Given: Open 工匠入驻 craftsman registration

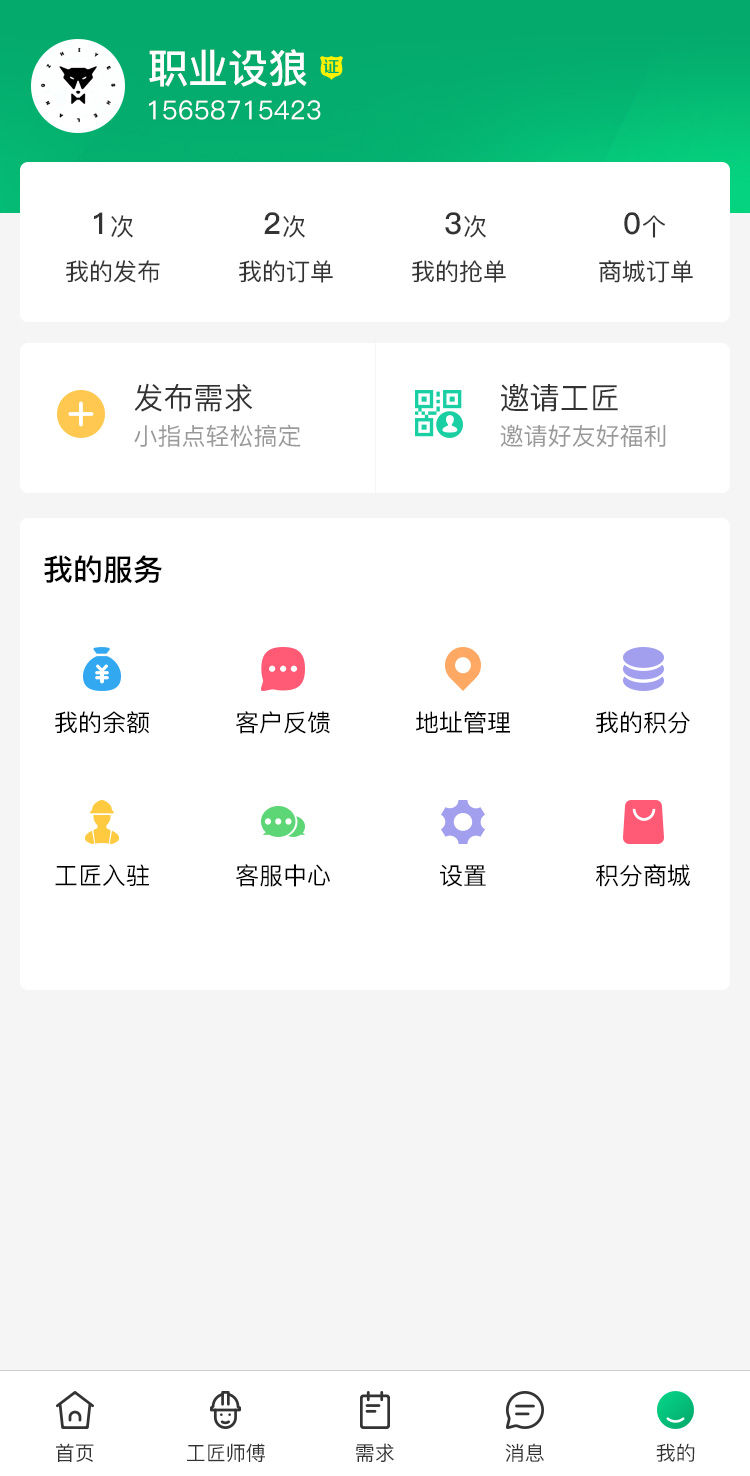Looking at the screenshot, I should pos(102,845).
